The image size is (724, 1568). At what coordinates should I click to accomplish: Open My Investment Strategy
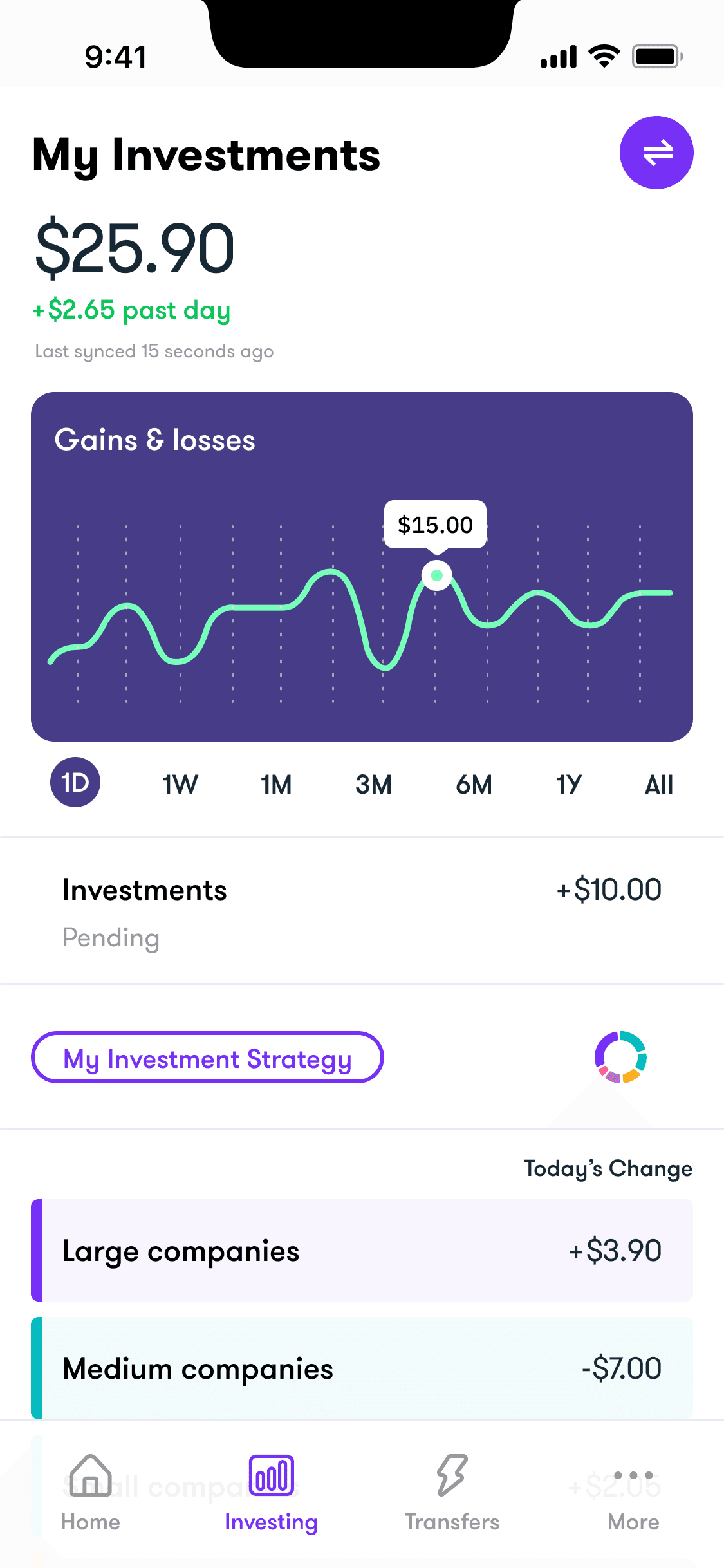click(x=207, y=1058)
